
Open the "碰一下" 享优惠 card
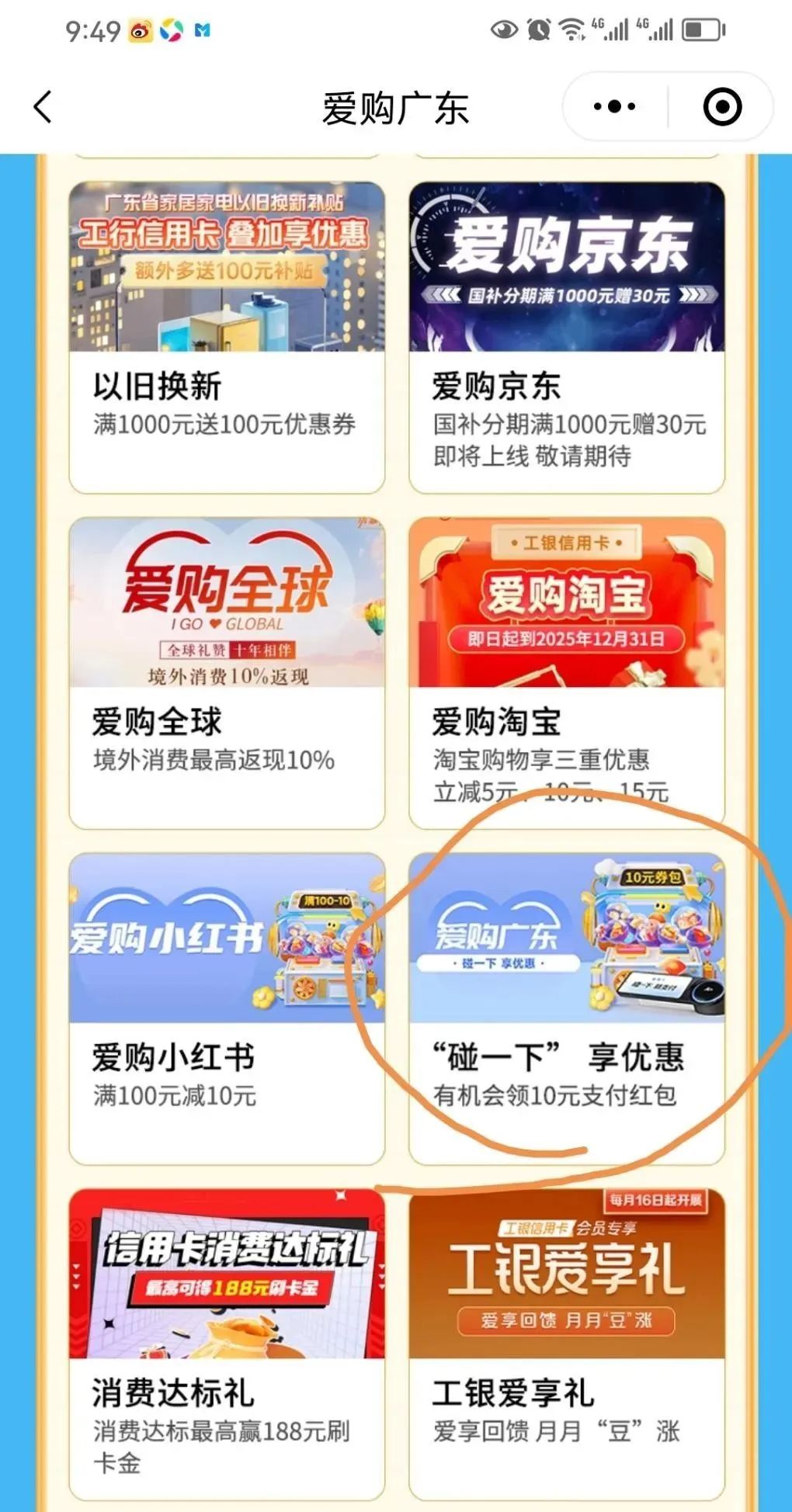point(566,1008)
